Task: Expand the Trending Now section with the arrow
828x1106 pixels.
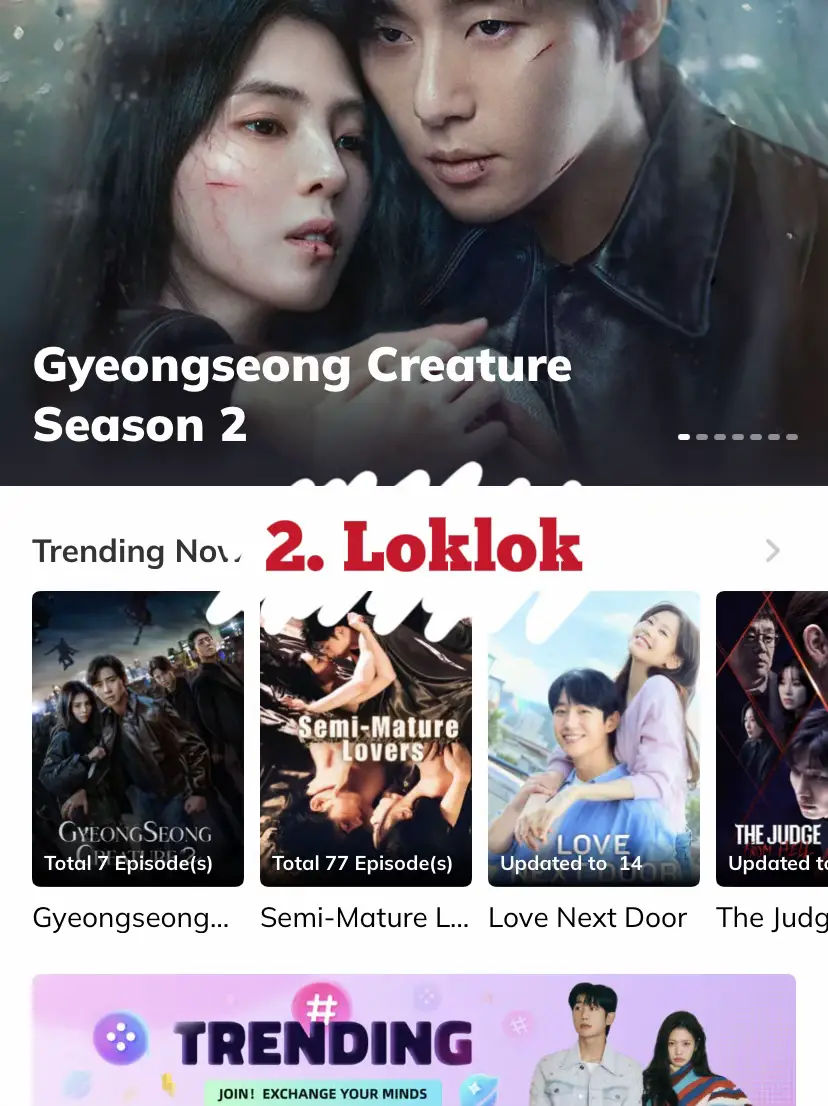Action: click(772, 551)
